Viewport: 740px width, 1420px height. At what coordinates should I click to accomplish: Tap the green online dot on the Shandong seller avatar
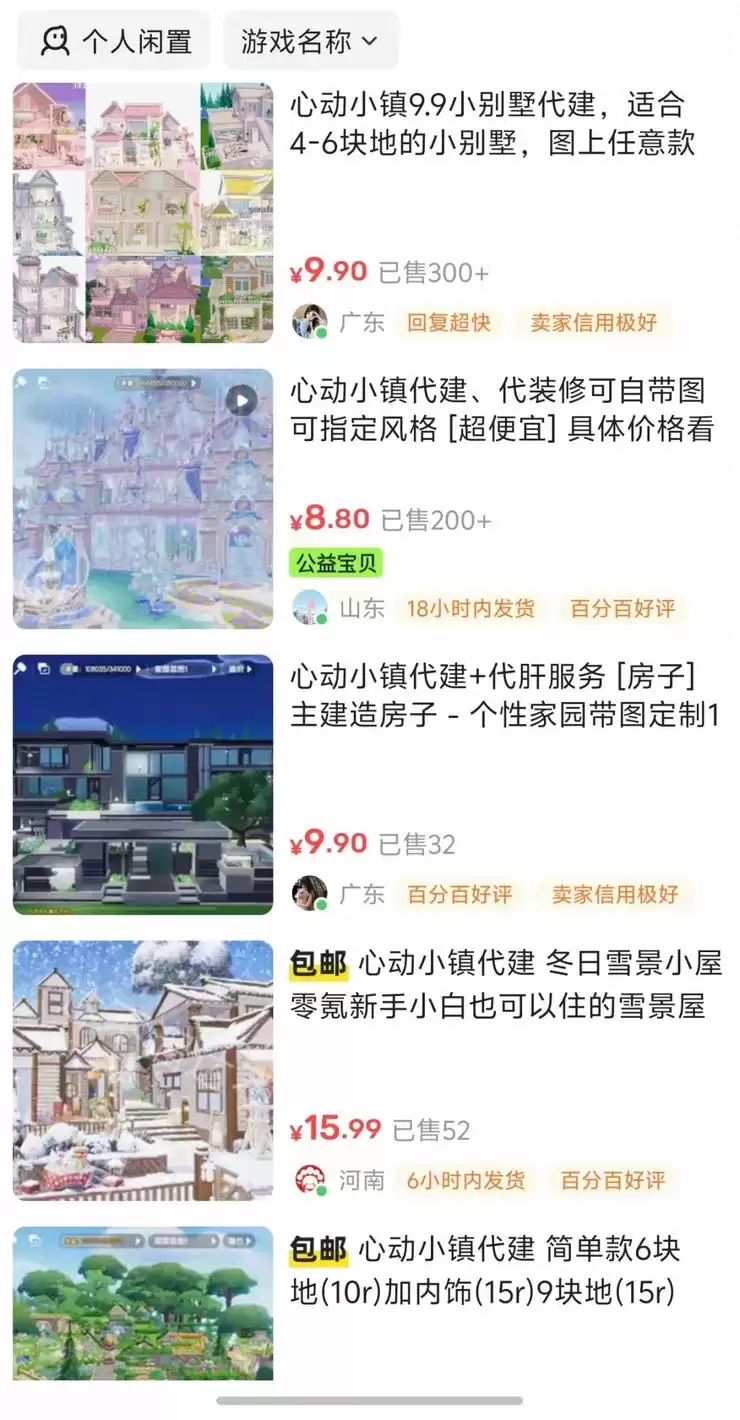pyautogui.click(x=323, y=620)
